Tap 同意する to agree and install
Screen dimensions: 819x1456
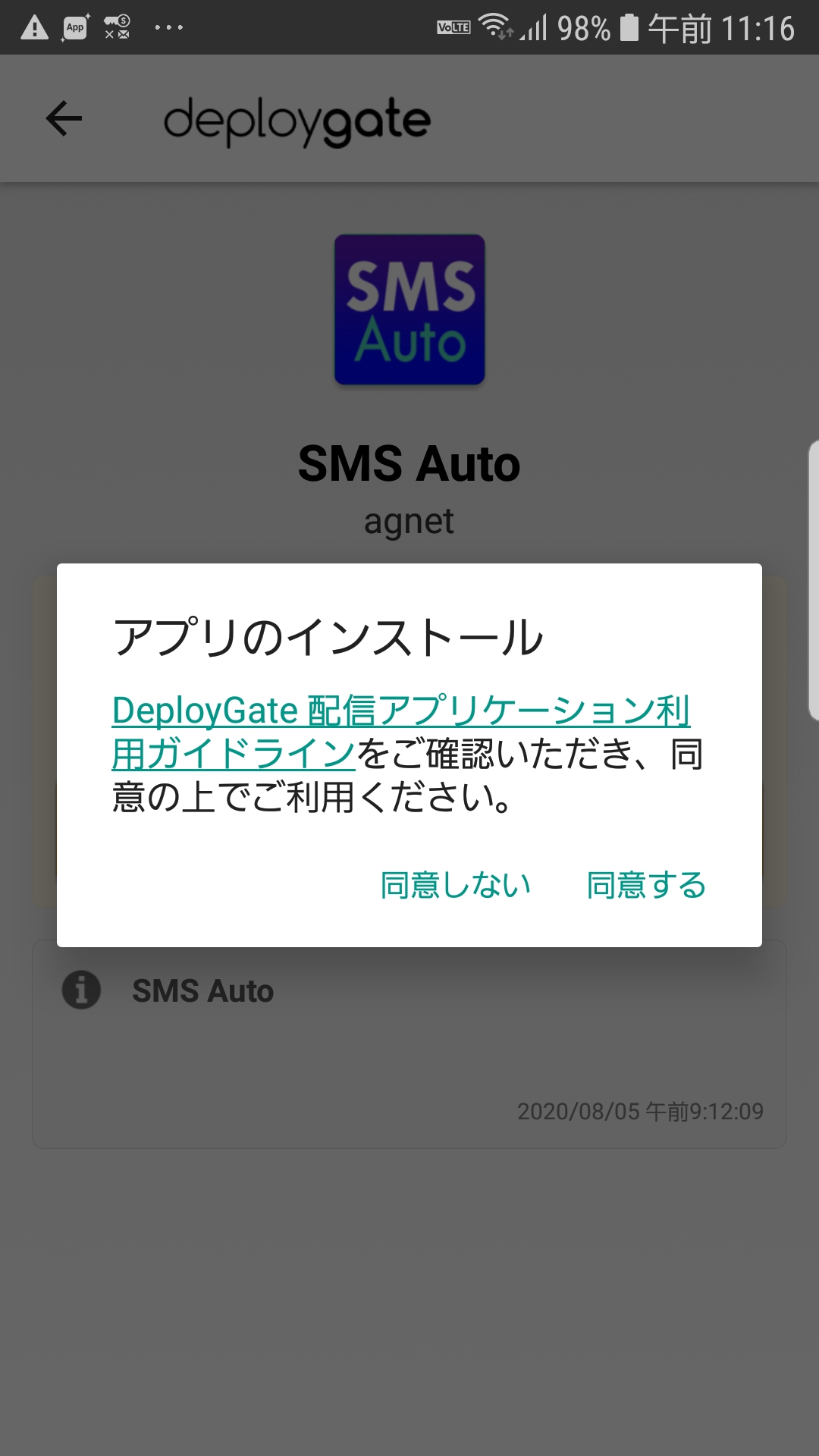click(x=646, y=885)
